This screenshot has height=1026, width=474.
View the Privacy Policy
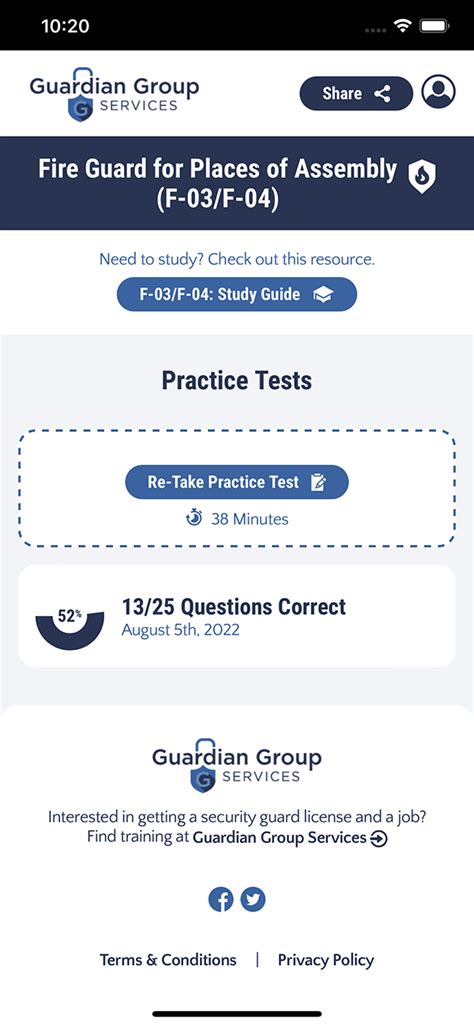[326, 960]
